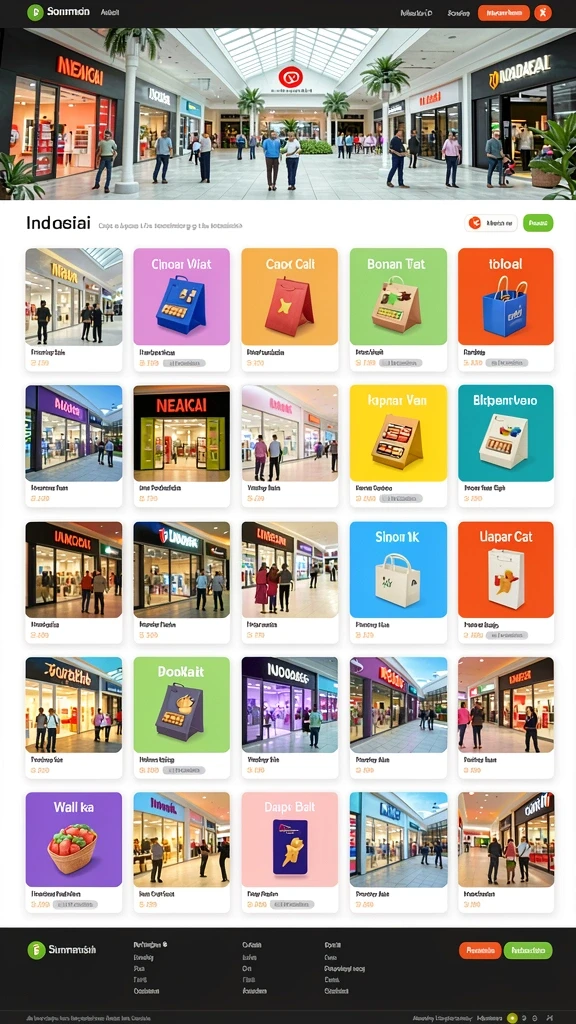Tap the orange button in the top bar
The height and width of the screenshot is (1024, 576).
coord(504,12)
